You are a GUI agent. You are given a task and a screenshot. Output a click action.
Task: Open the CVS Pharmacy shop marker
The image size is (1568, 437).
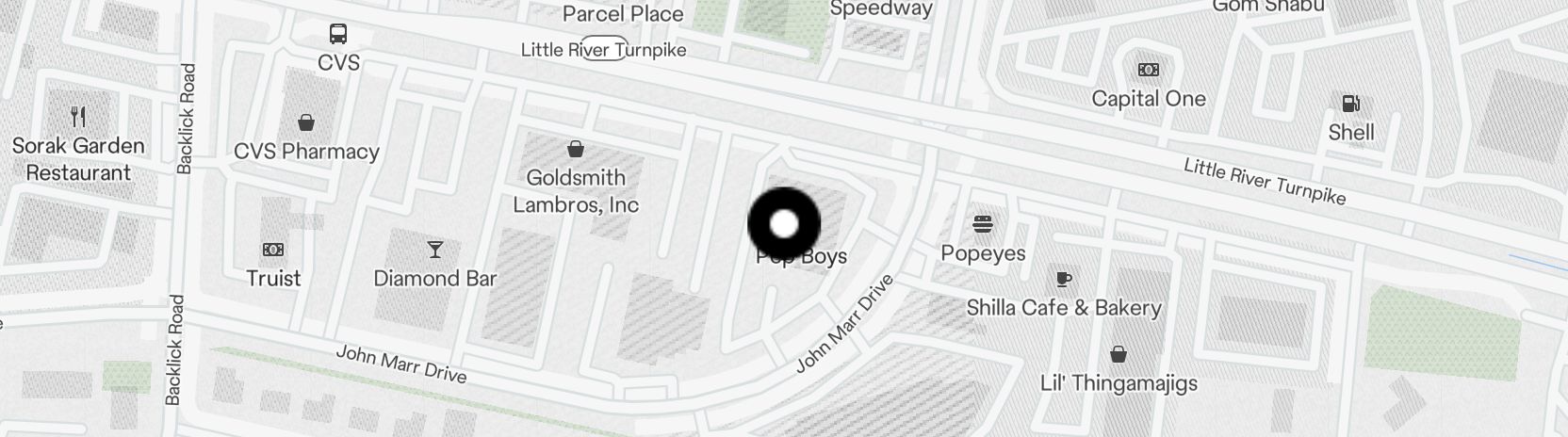tap(306, 123)
